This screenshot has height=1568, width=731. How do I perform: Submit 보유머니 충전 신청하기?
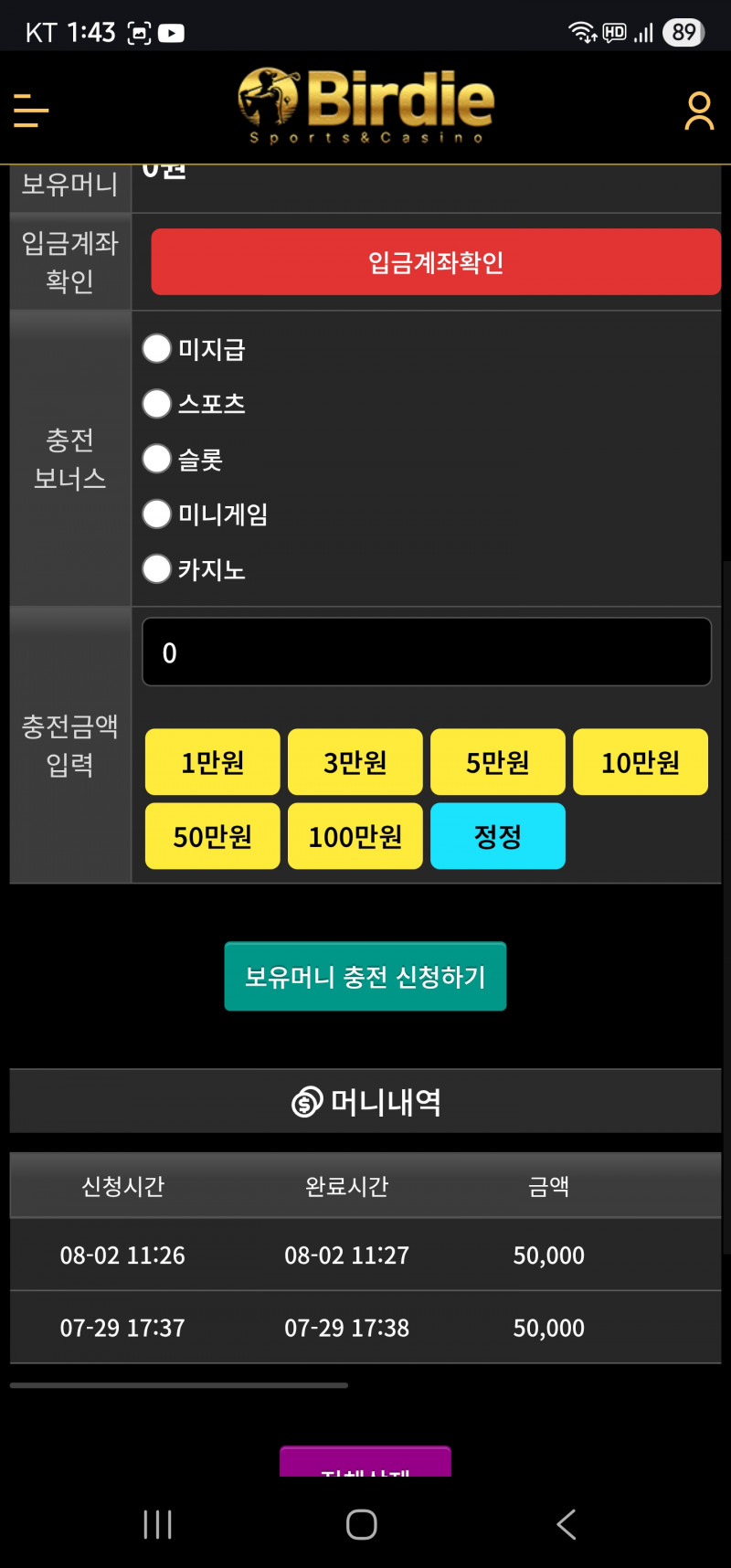(365, 977)
